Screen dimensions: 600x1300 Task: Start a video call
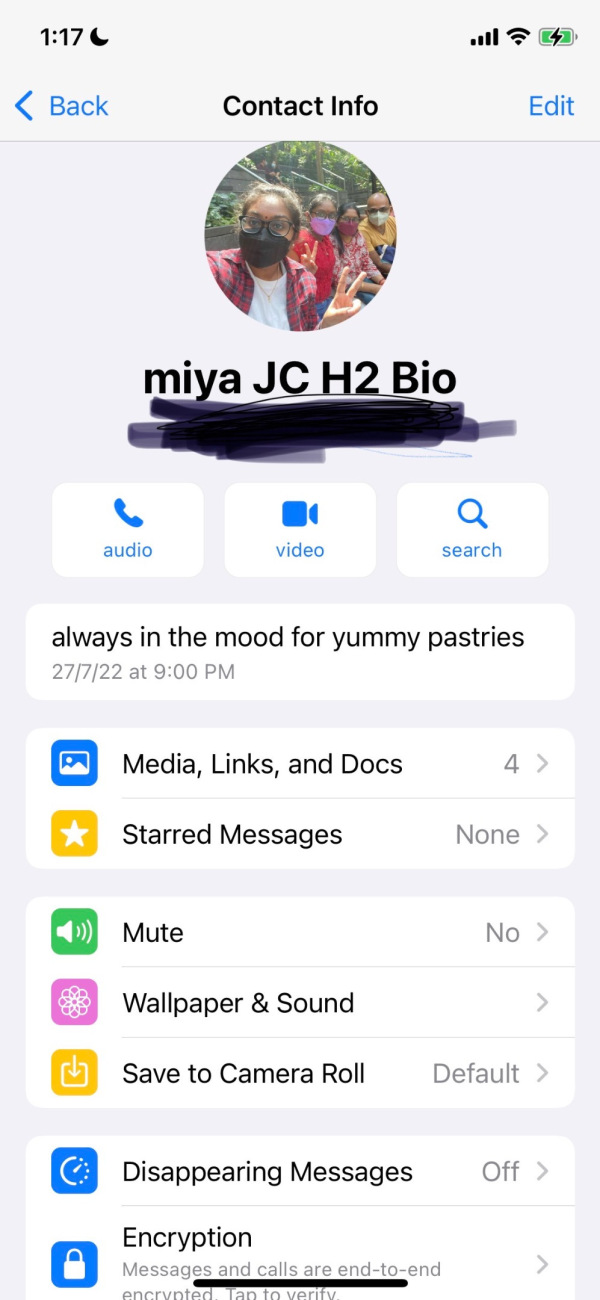tap(300, 530)
